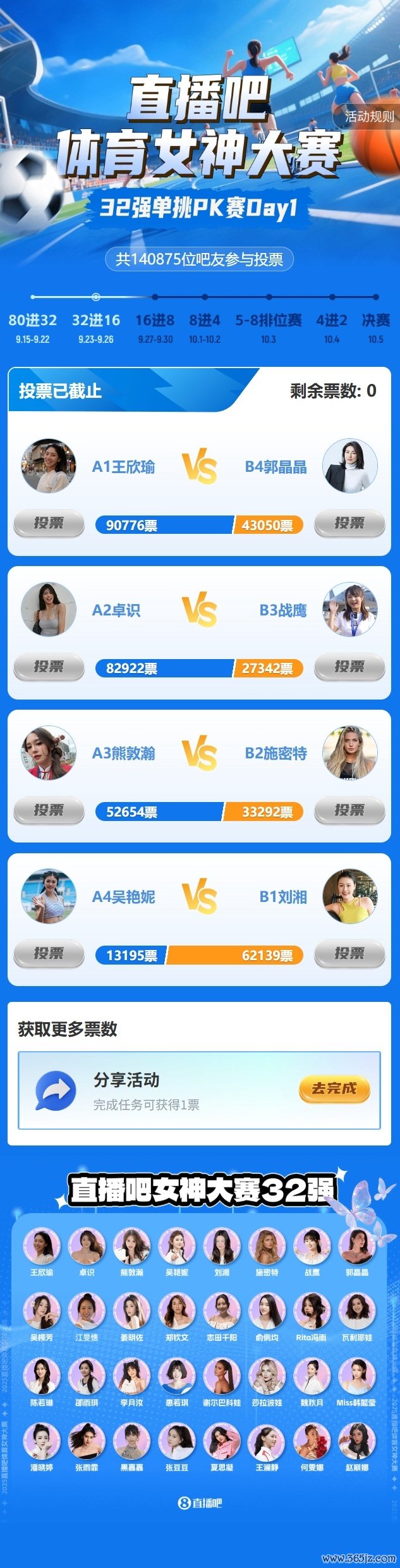
Task: Cast a vote for B3战鹰
Action: 349,667
